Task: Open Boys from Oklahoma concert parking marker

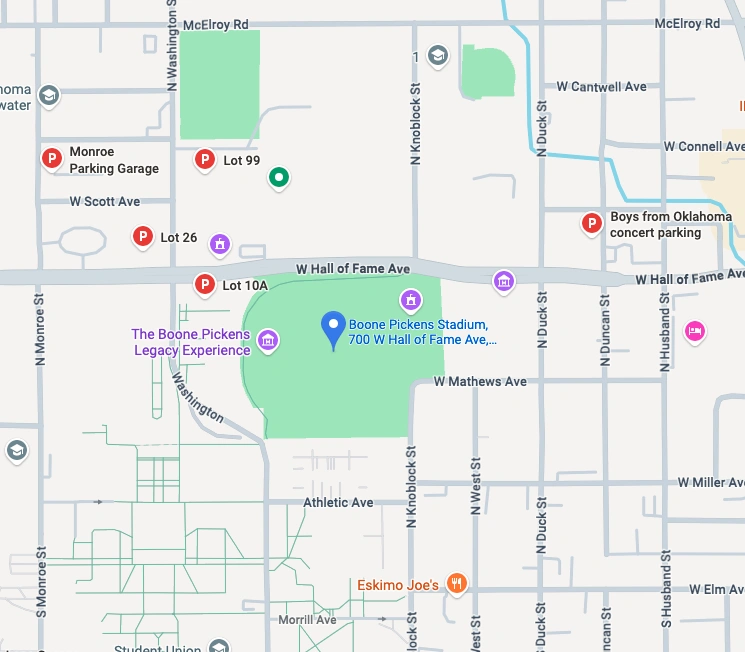Action: (x=593, y=223)
